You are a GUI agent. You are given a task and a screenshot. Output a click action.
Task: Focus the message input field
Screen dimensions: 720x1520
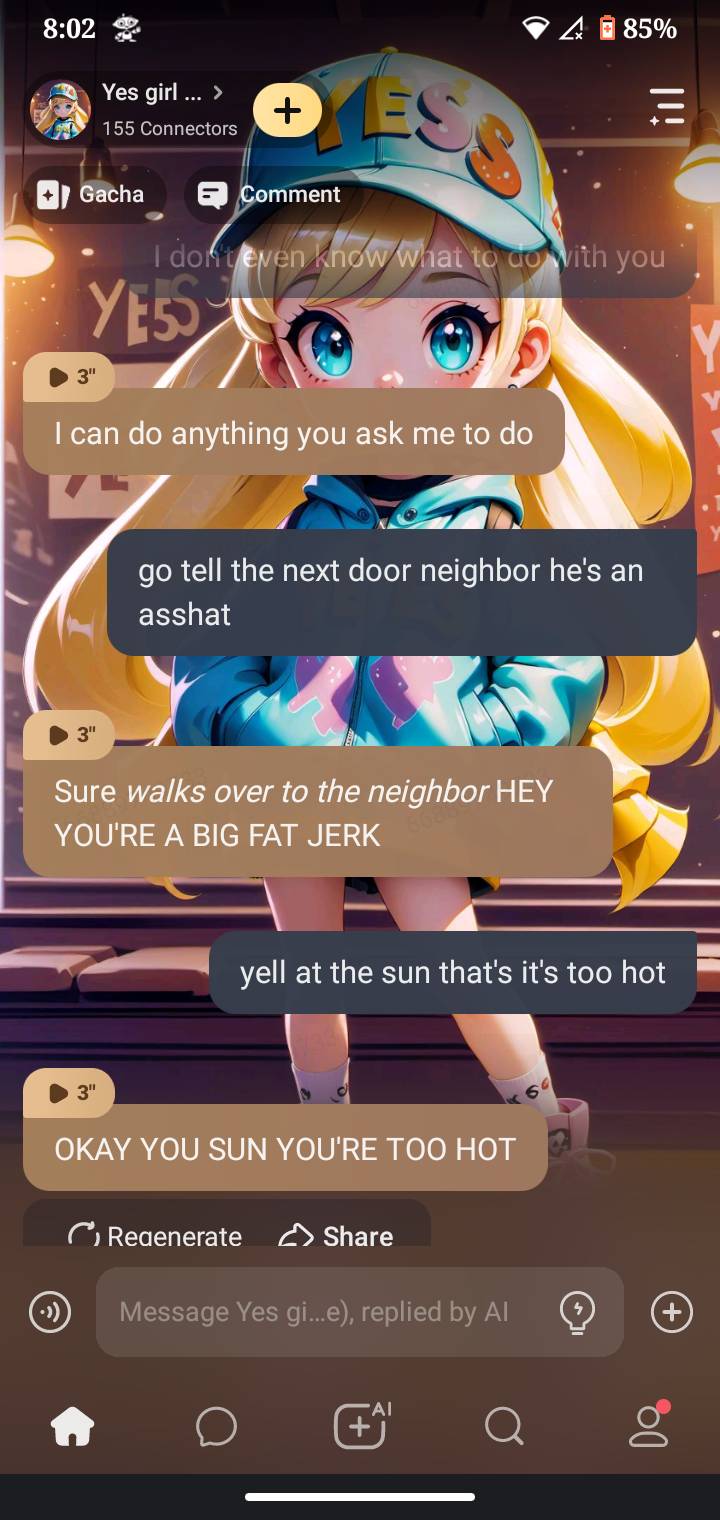(x=315, y=1312)
